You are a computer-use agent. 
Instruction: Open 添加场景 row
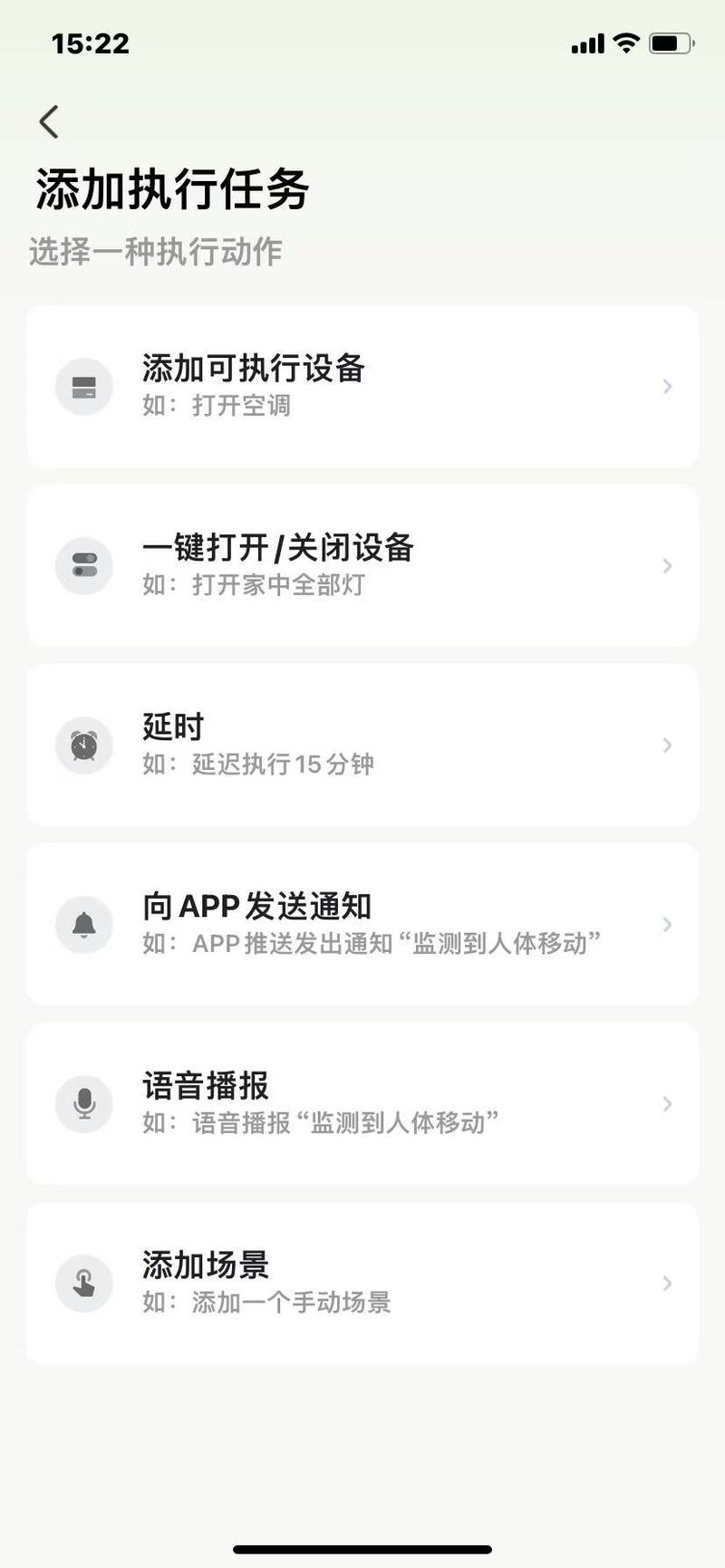coord(362,1284)
